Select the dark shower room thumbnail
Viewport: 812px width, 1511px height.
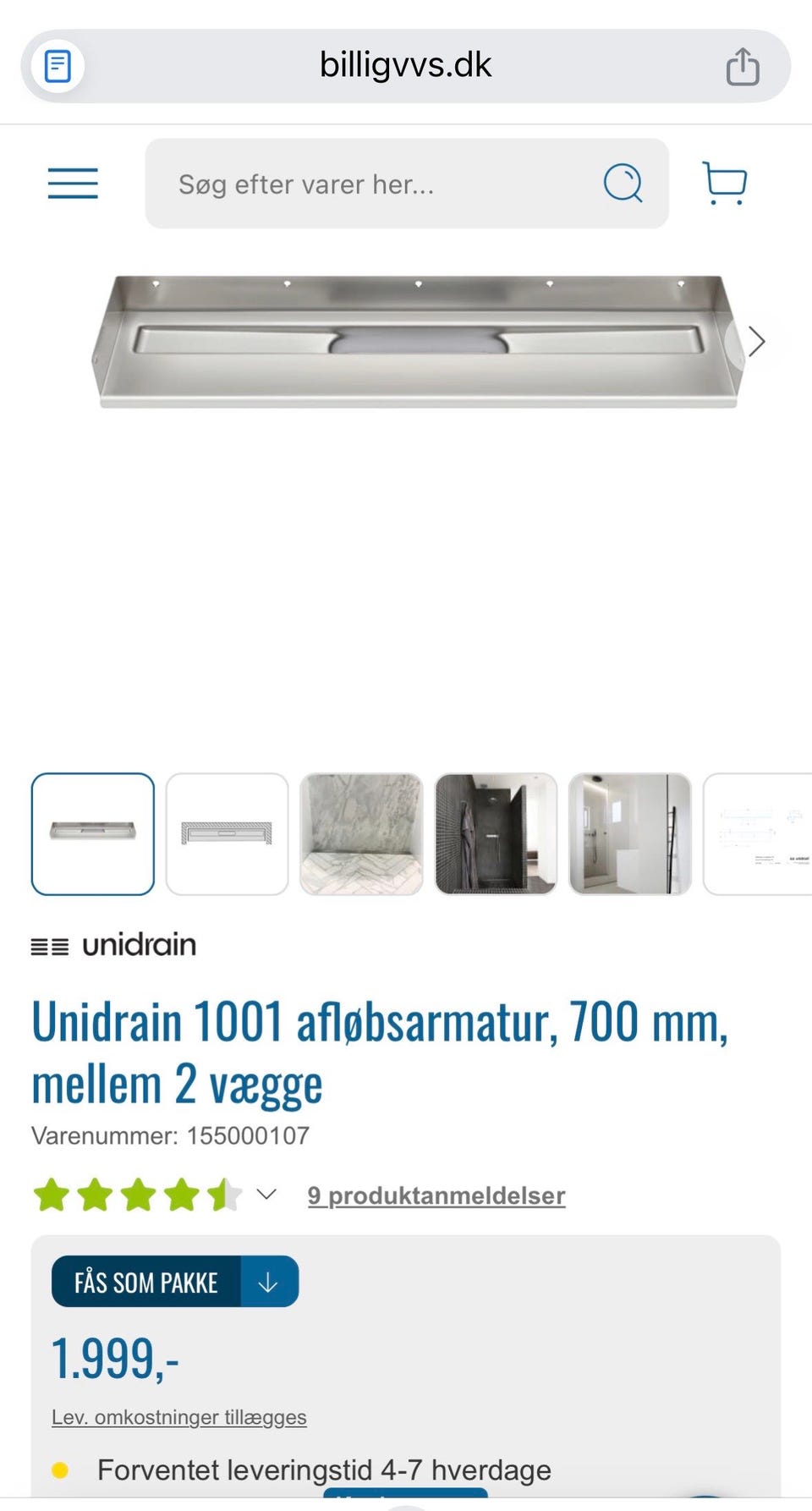497,834
